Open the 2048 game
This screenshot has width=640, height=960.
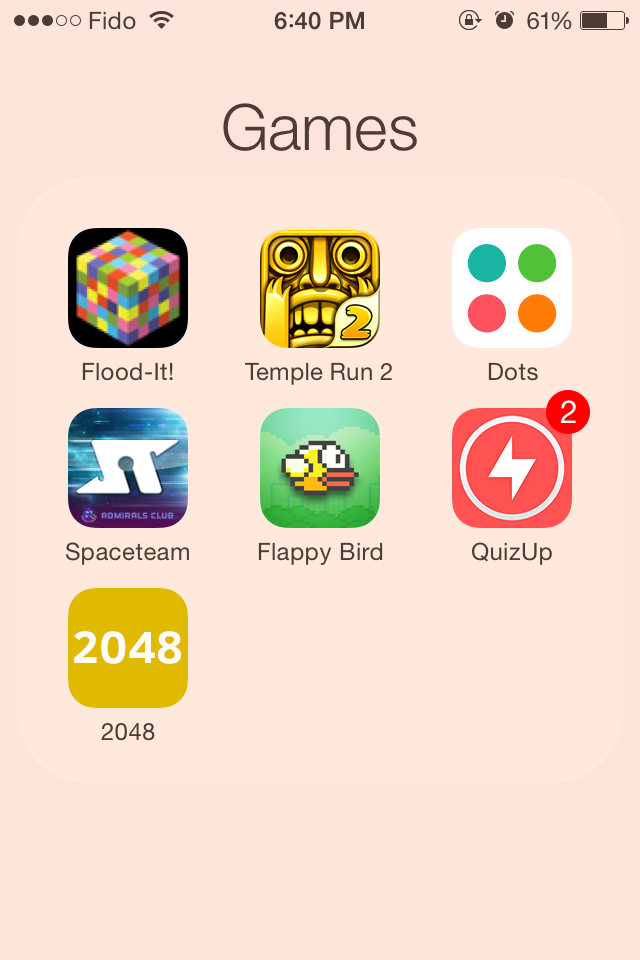128,648
